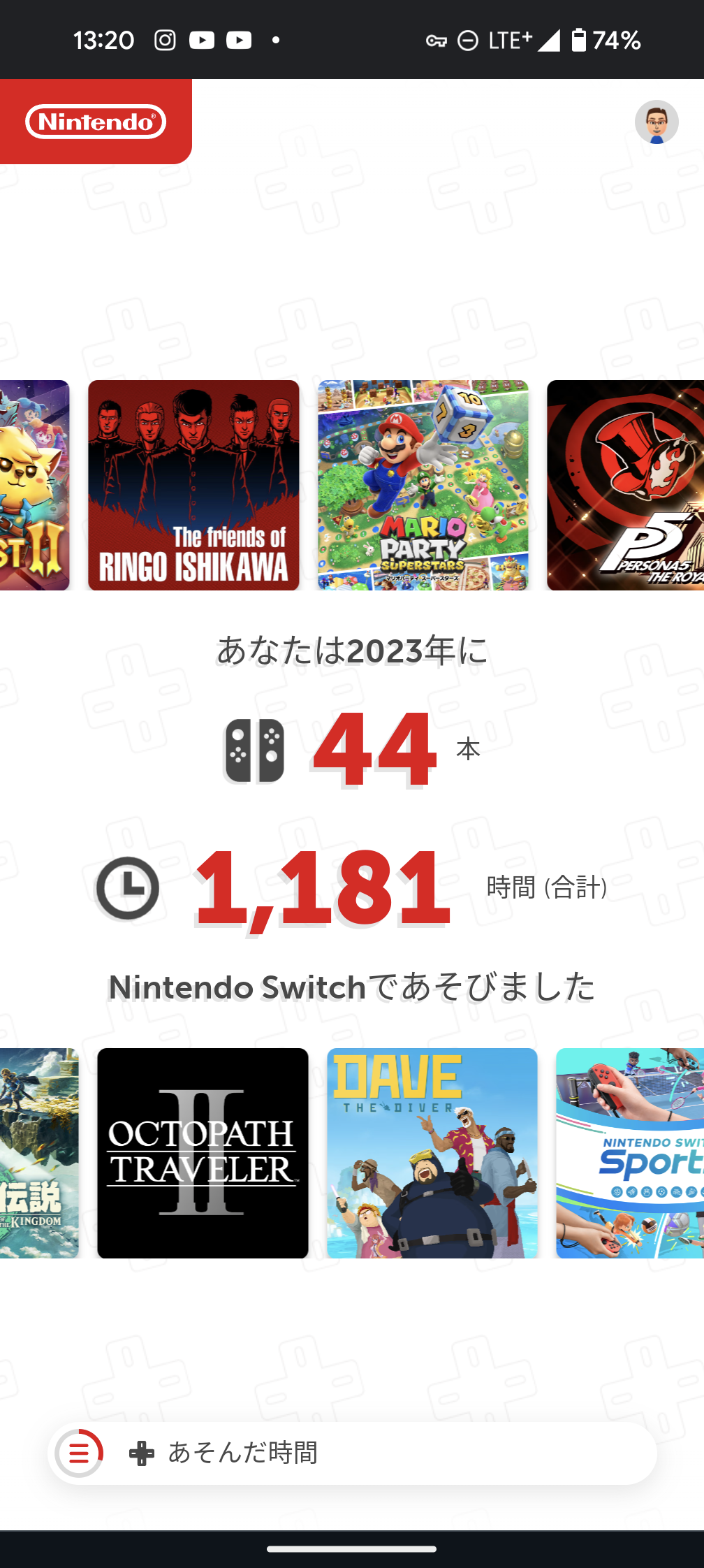Open the Zelda Tears of the Kingdom tile
Viewport: 704px width, 1568px height.
[x=38, y=1153]
